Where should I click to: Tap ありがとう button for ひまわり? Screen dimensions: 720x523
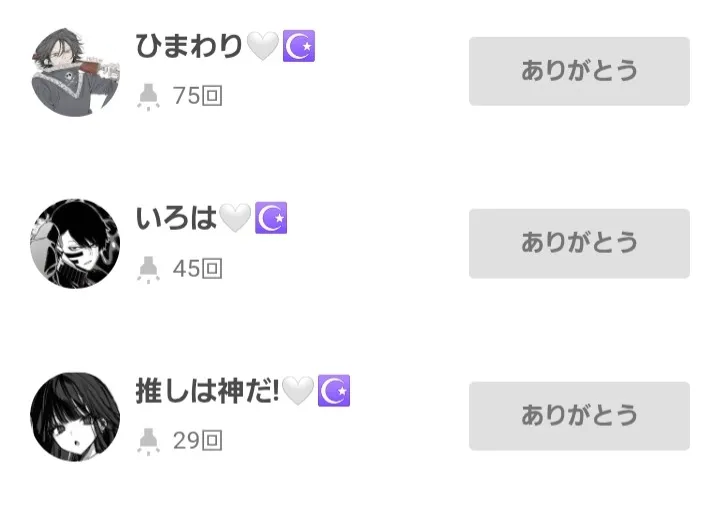579,71
